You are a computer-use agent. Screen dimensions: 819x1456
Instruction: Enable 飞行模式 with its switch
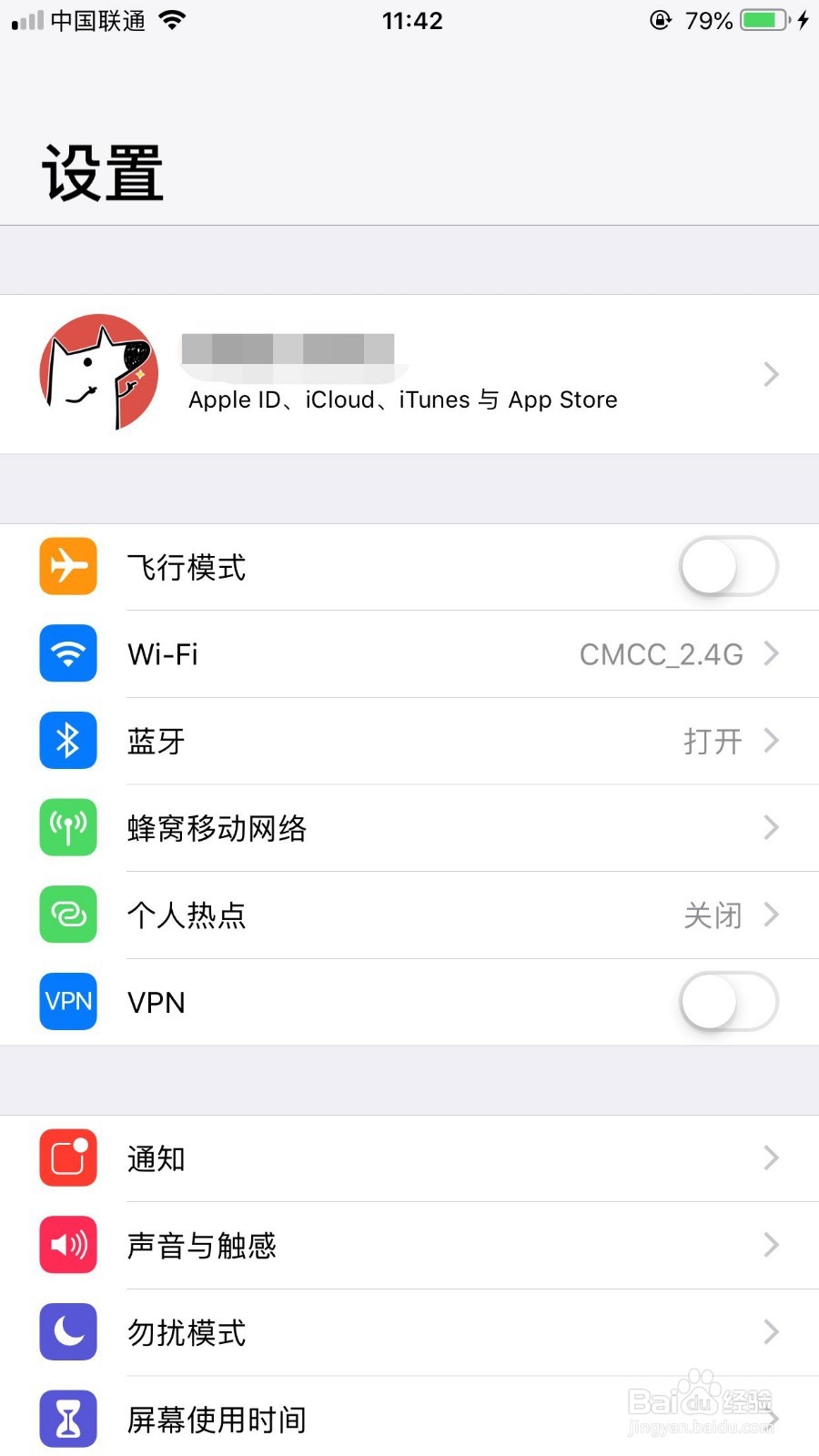click(726, 566)
